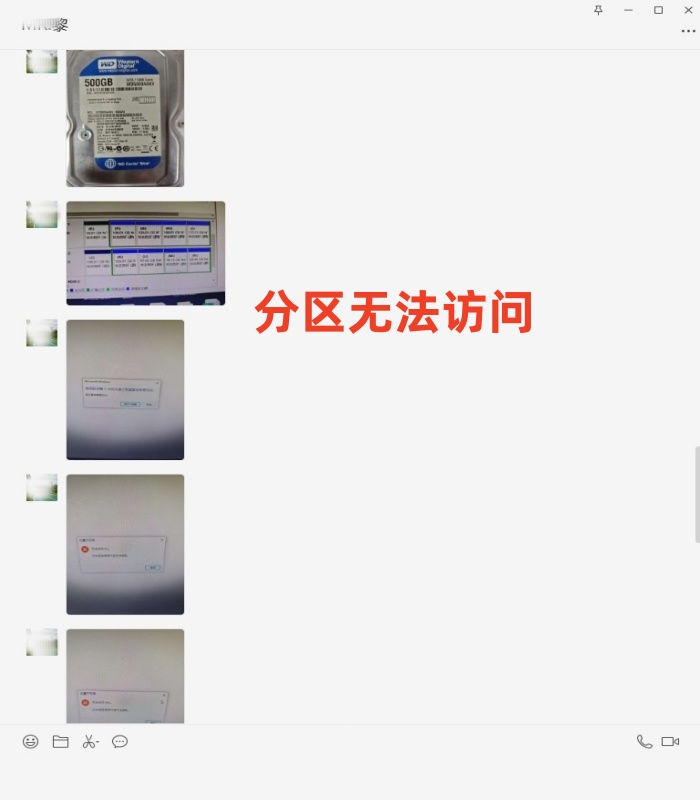
Task: Maximize the chat window
Action: 658,10
